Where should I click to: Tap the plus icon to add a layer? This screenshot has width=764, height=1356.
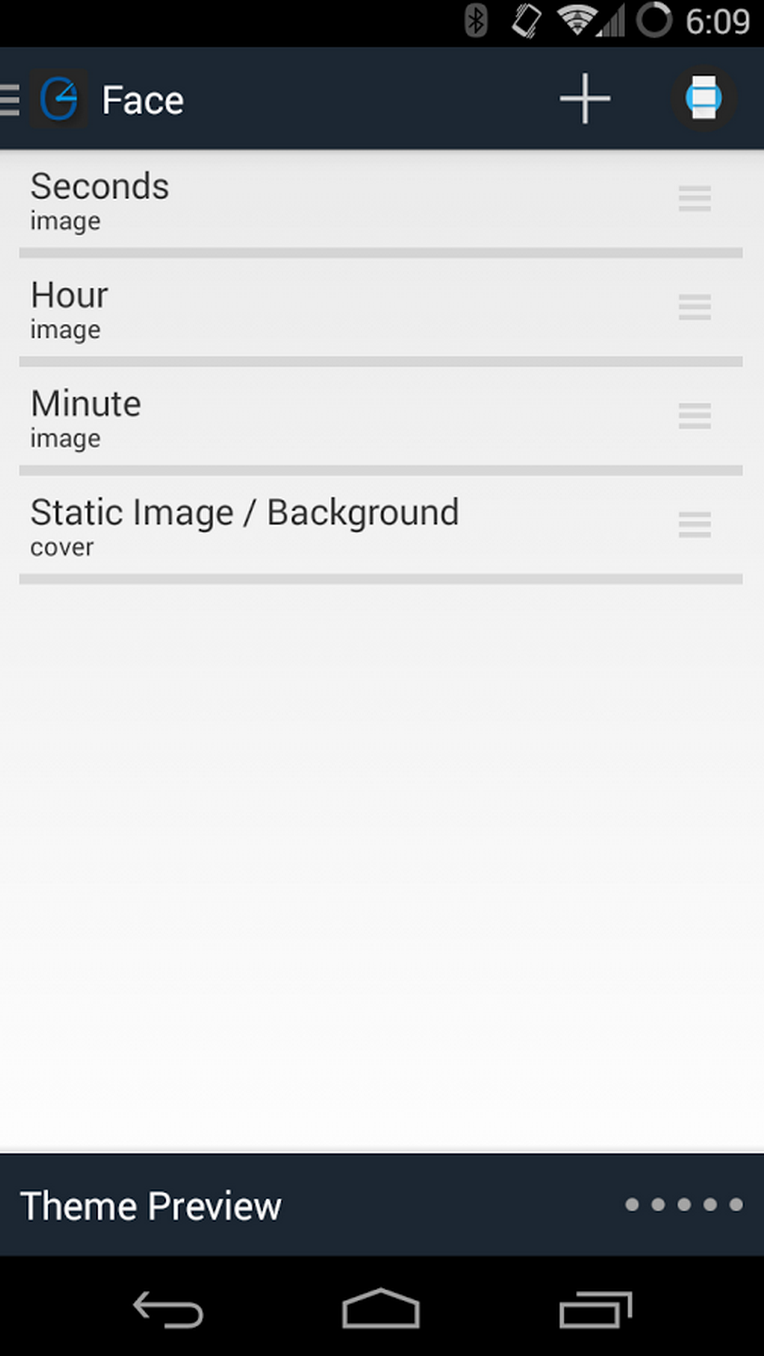tap(584, 98)
